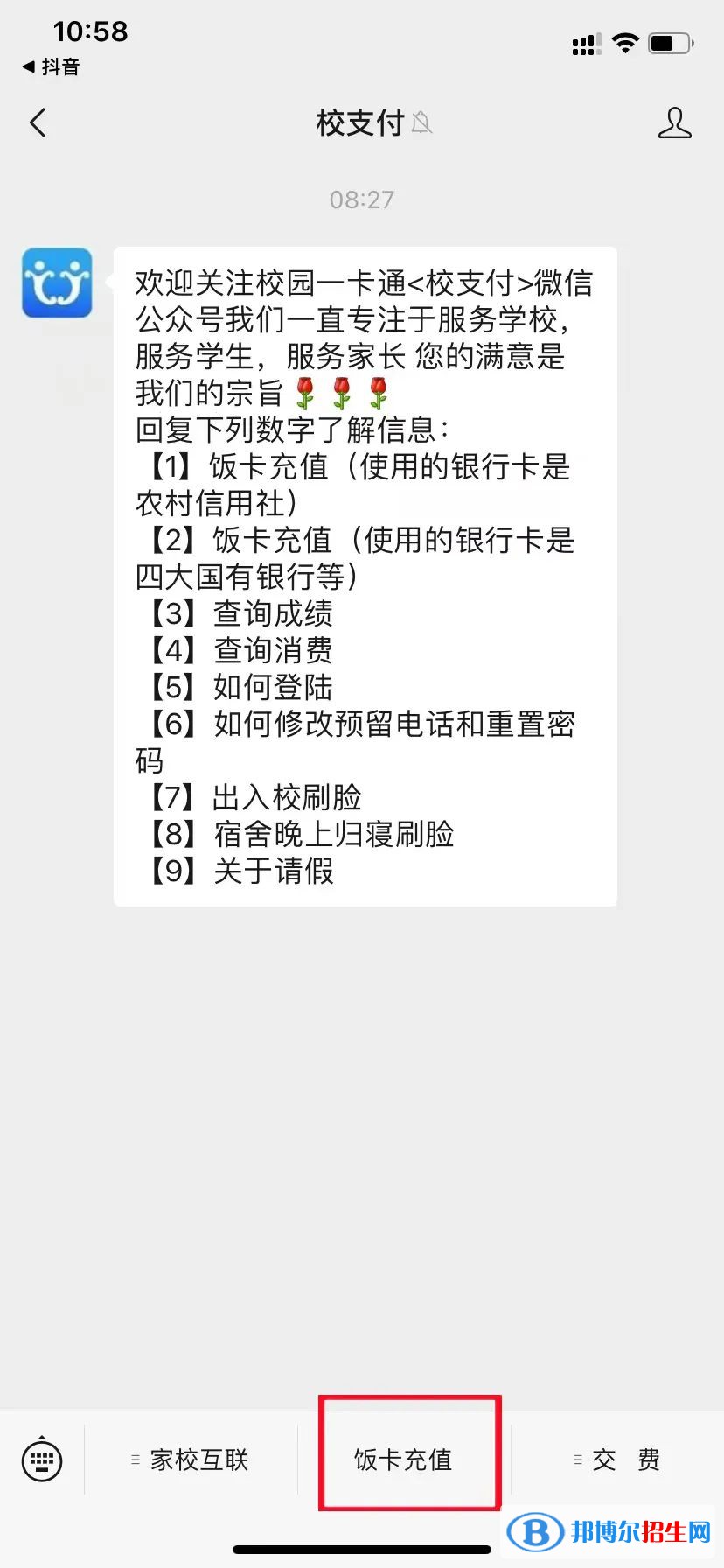Open the 校支付 account profile icon

pyautogui.click(x=674, y=123)
